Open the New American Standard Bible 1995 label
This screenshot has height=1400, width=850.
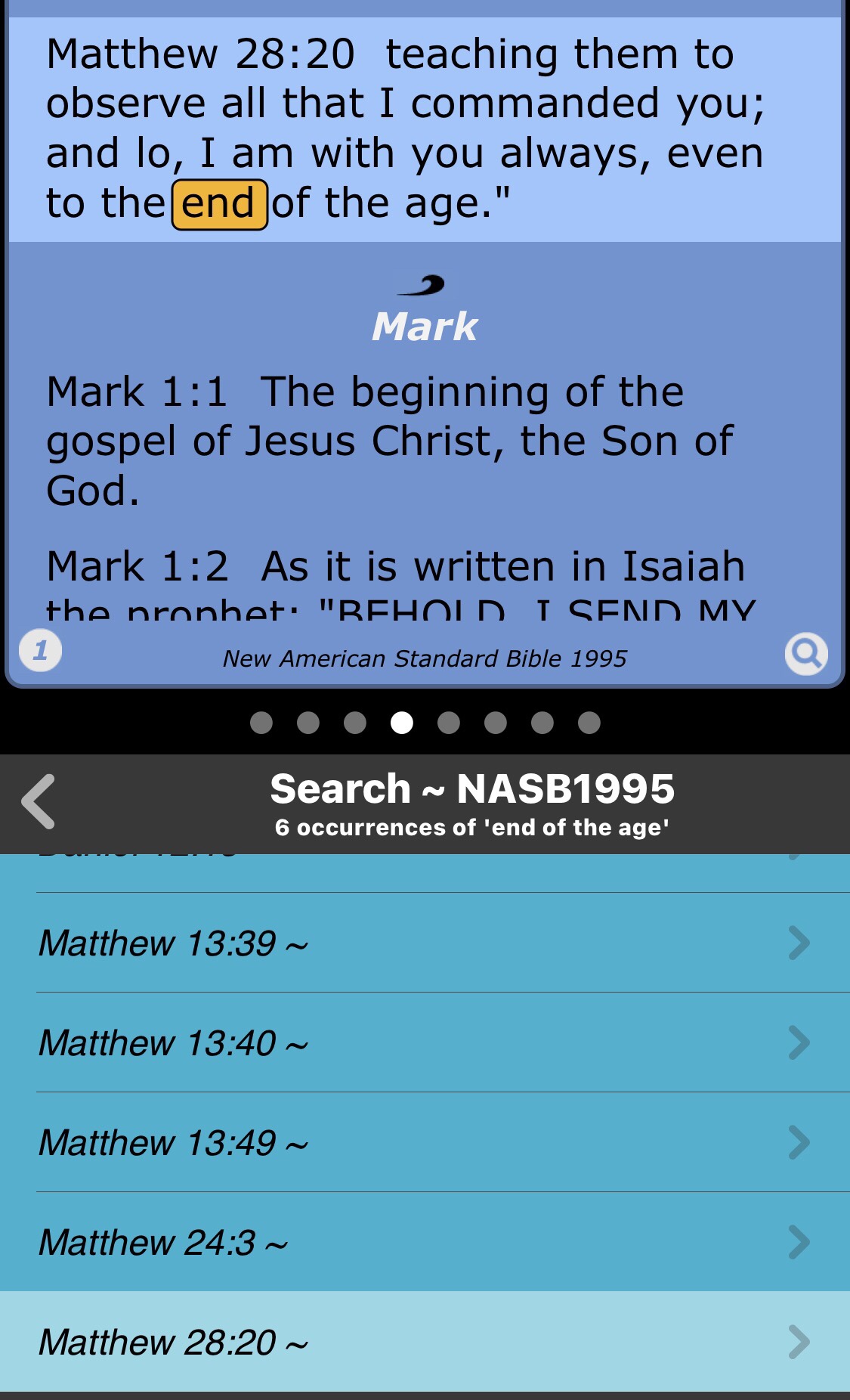coord(425,658)
